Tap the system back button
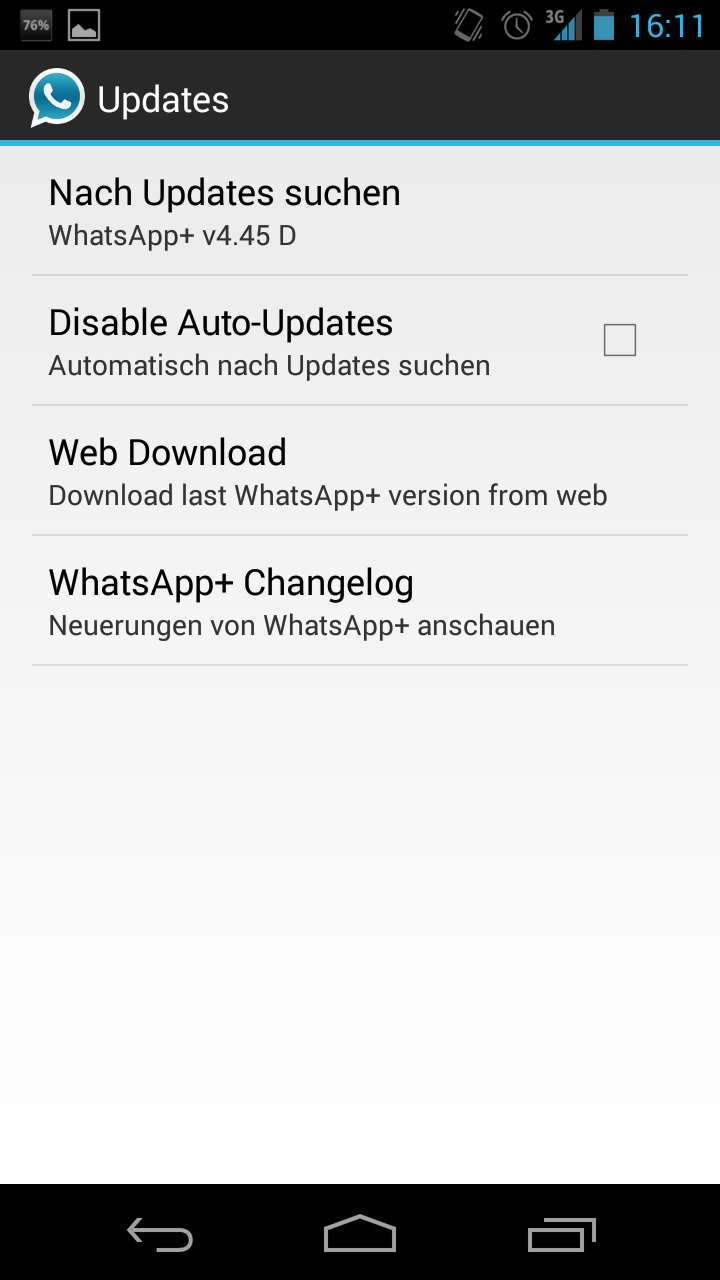The image size is (720, 1280). (160, 1234)
